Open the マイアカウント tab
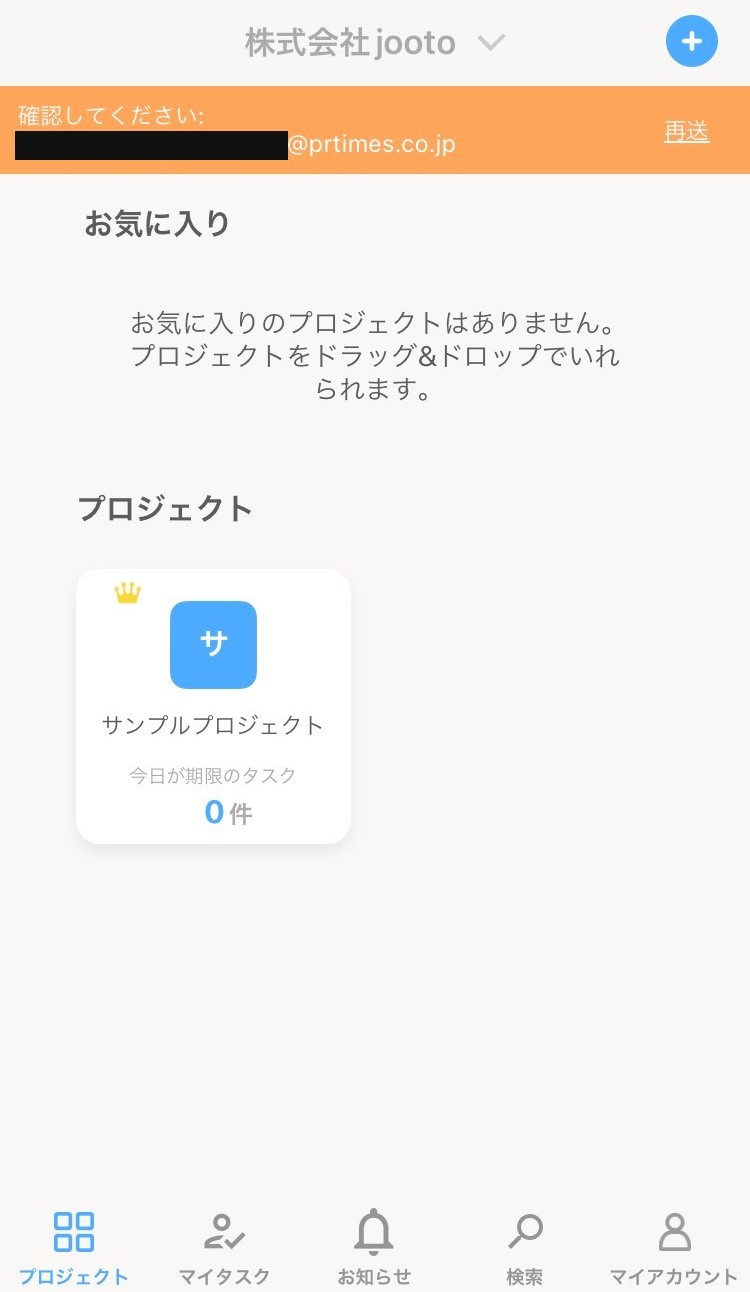The height and width of the screenshot is (1292, 750). (x=674, y=1247)
